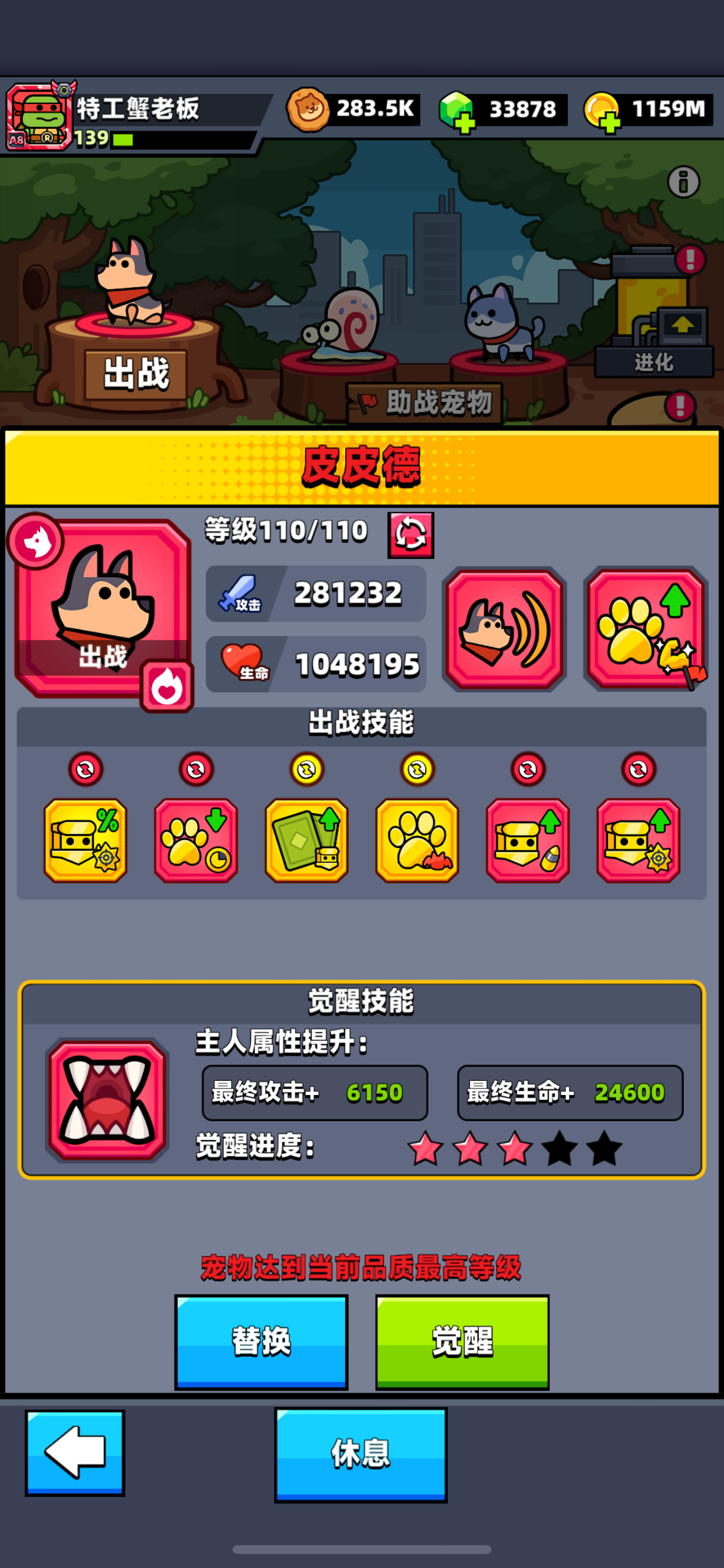Image resolution: width=724 pixels, height=1568 pixels.
Task: Open the dog bark skill icon
Action: coord(504,629)
